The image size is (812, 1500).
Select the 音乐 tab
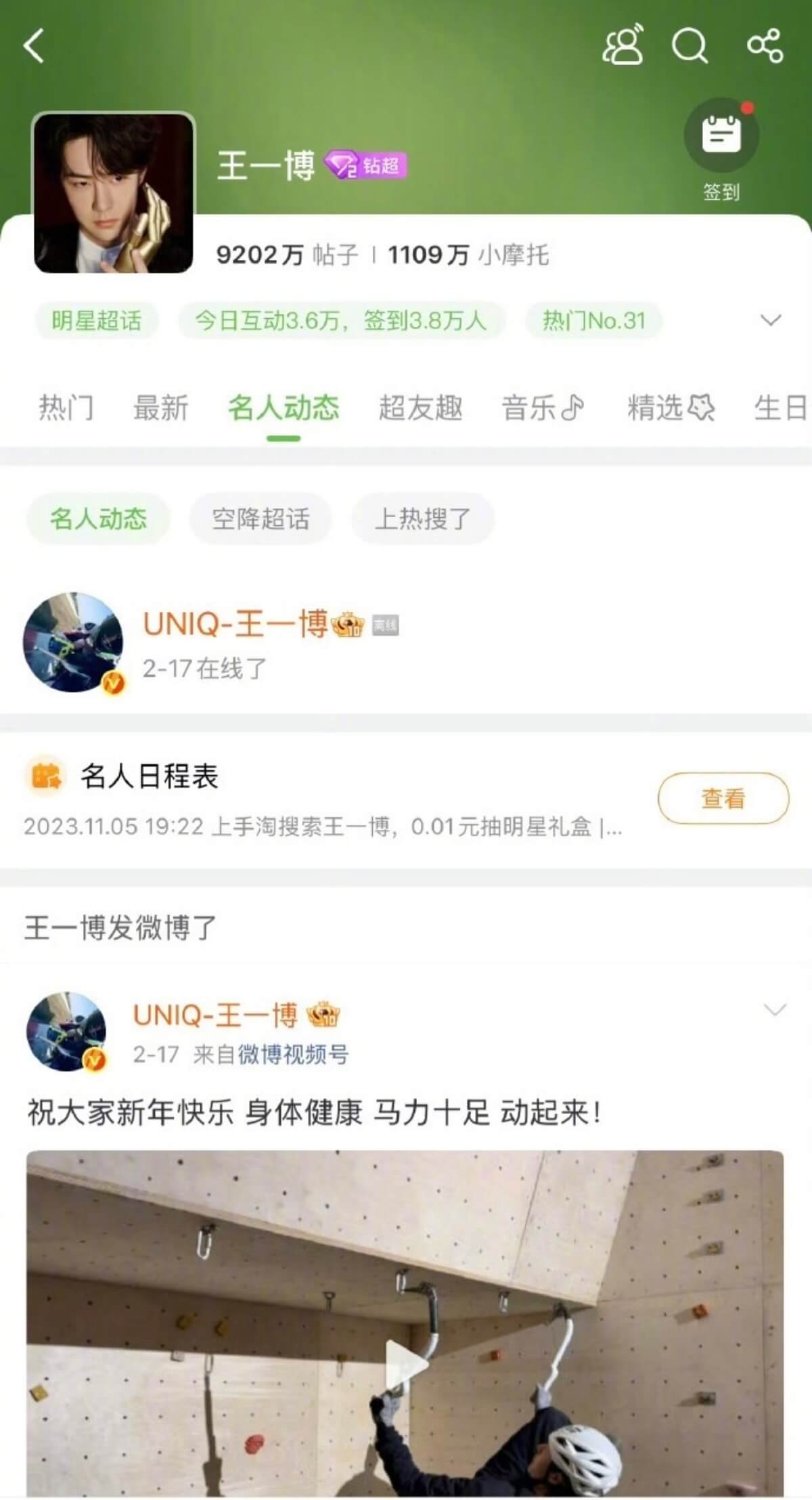[x=543, y=408]
